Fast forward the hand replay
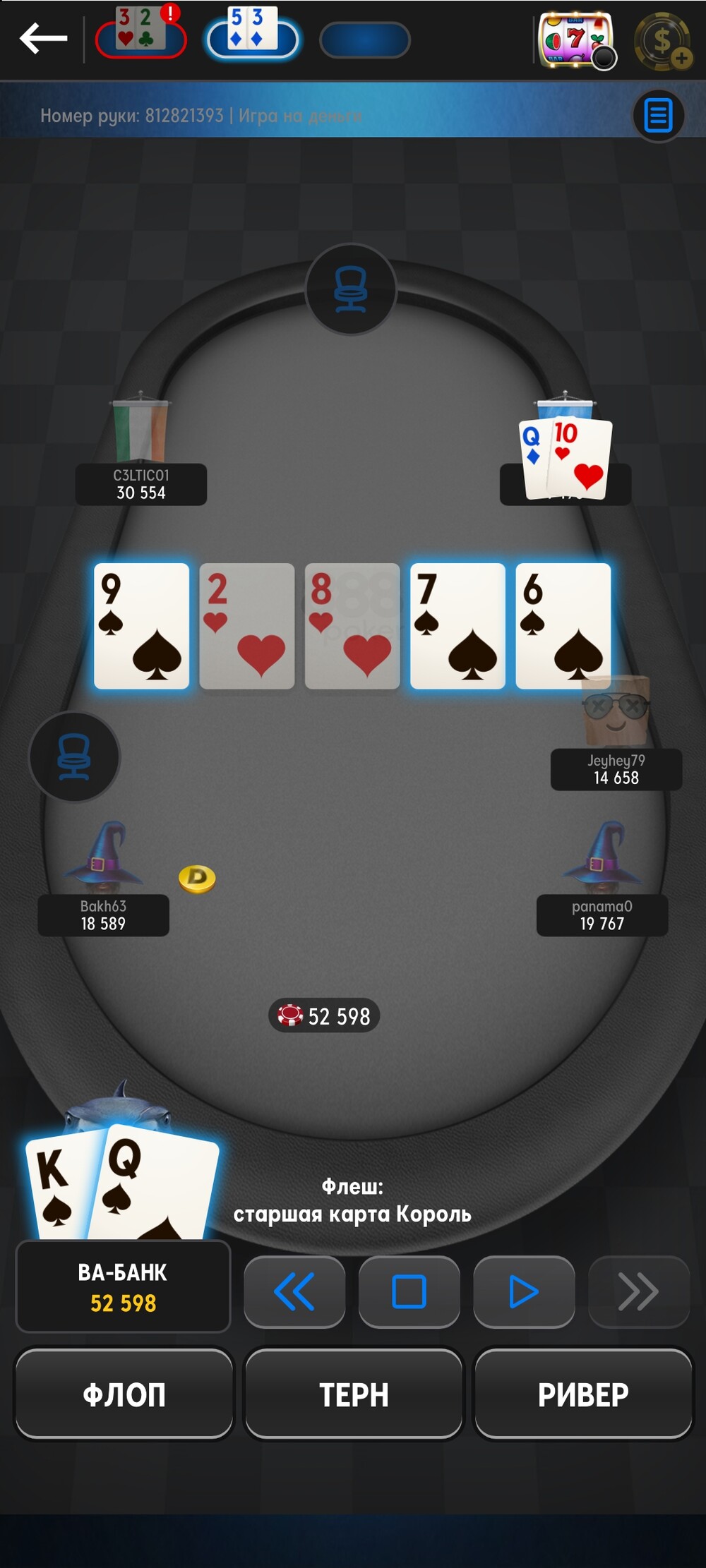Screen dimensions: 706x1568 [638, 1292]
